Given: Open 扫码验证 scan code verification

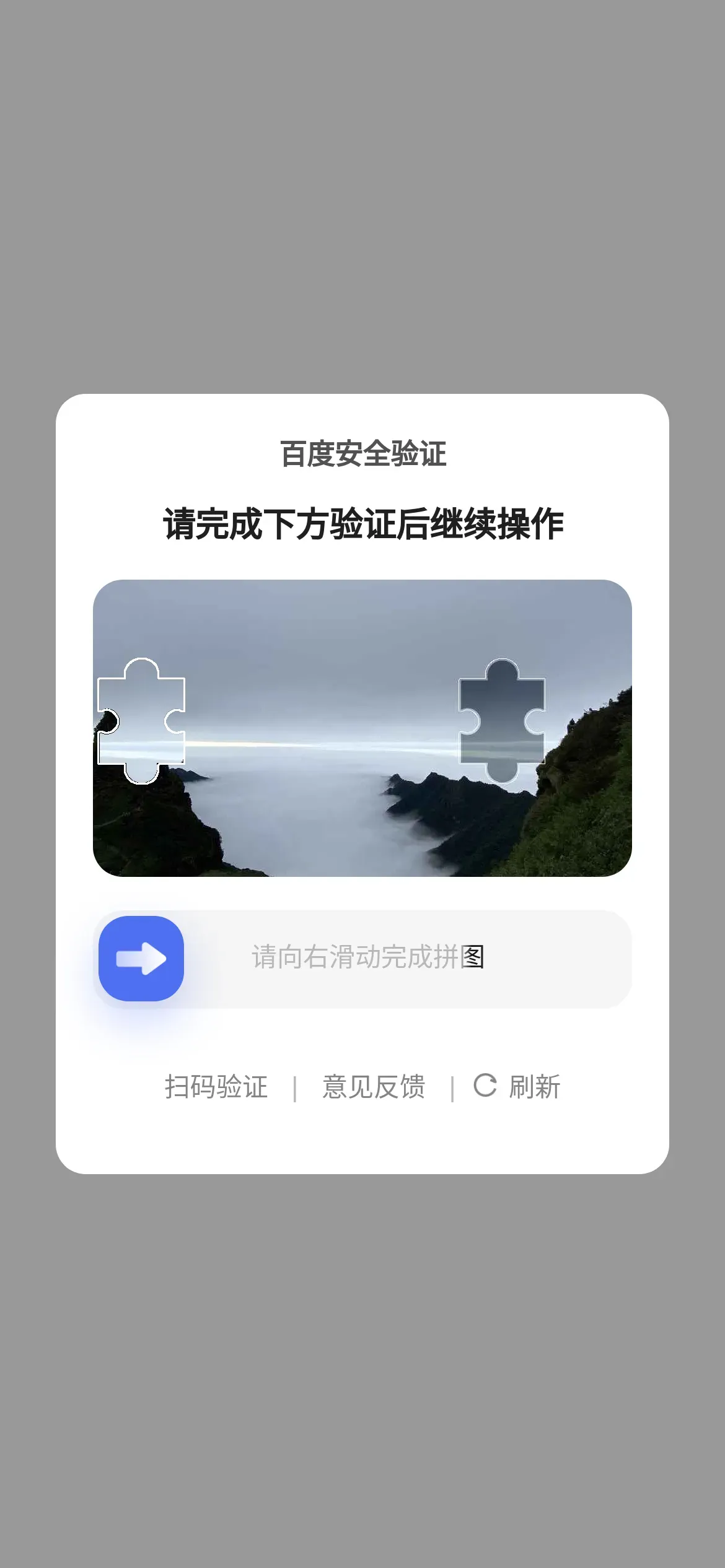Looking at the screenshot, I should pos(216,1087).
